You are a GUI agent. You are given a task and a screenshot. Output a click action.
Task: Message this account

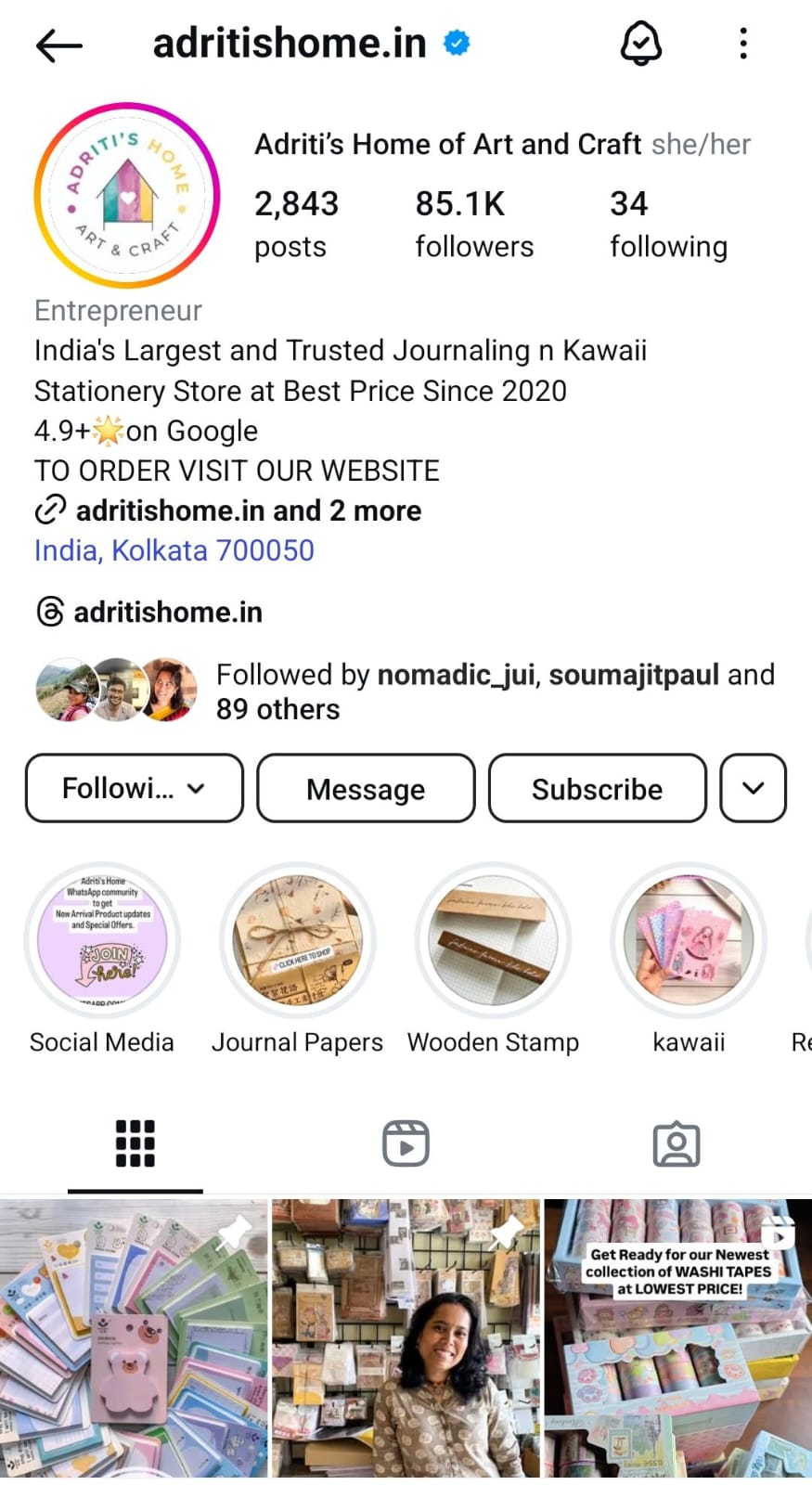366,788
